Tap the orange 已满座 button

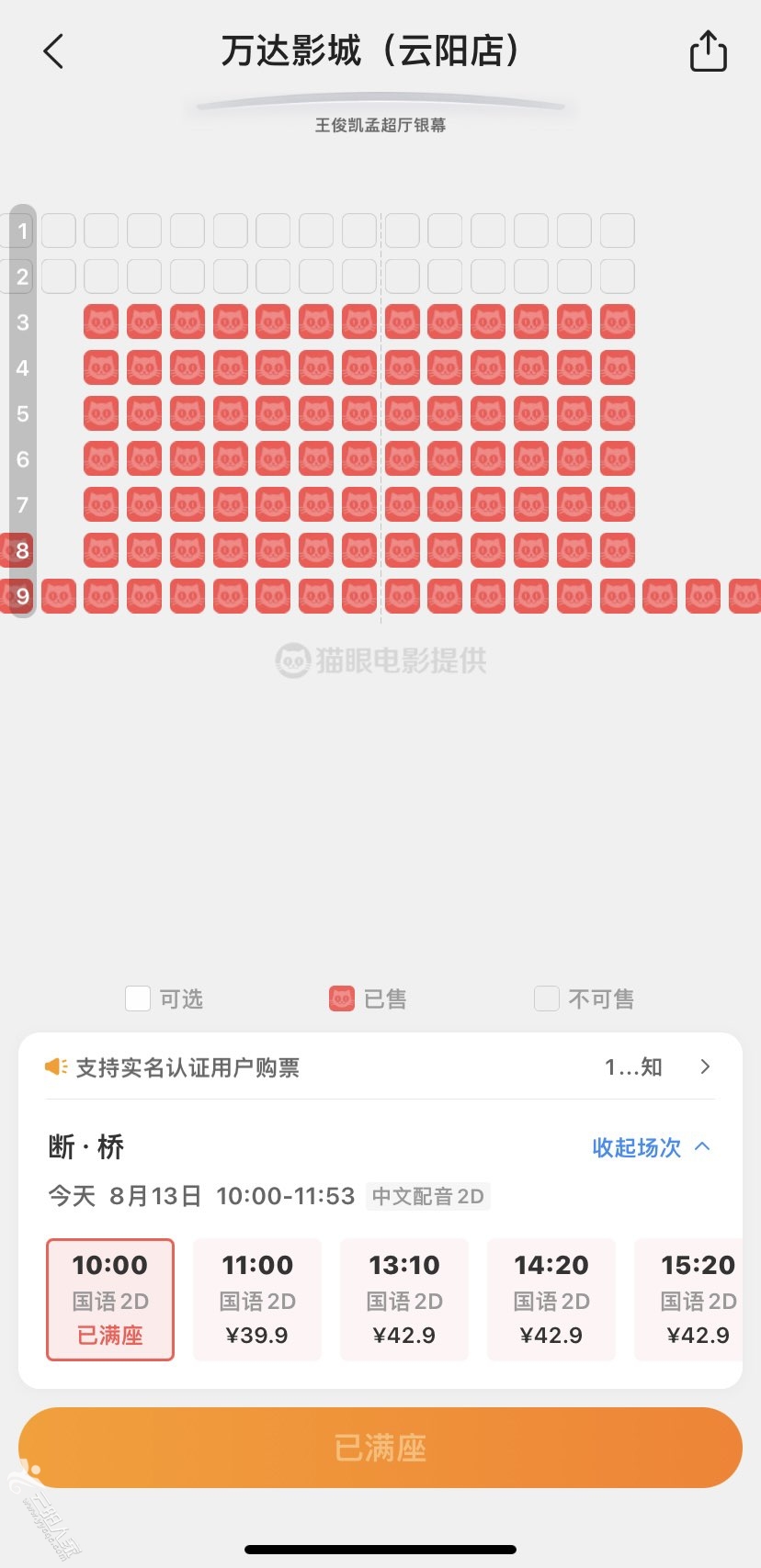[x=380, y=1448]
